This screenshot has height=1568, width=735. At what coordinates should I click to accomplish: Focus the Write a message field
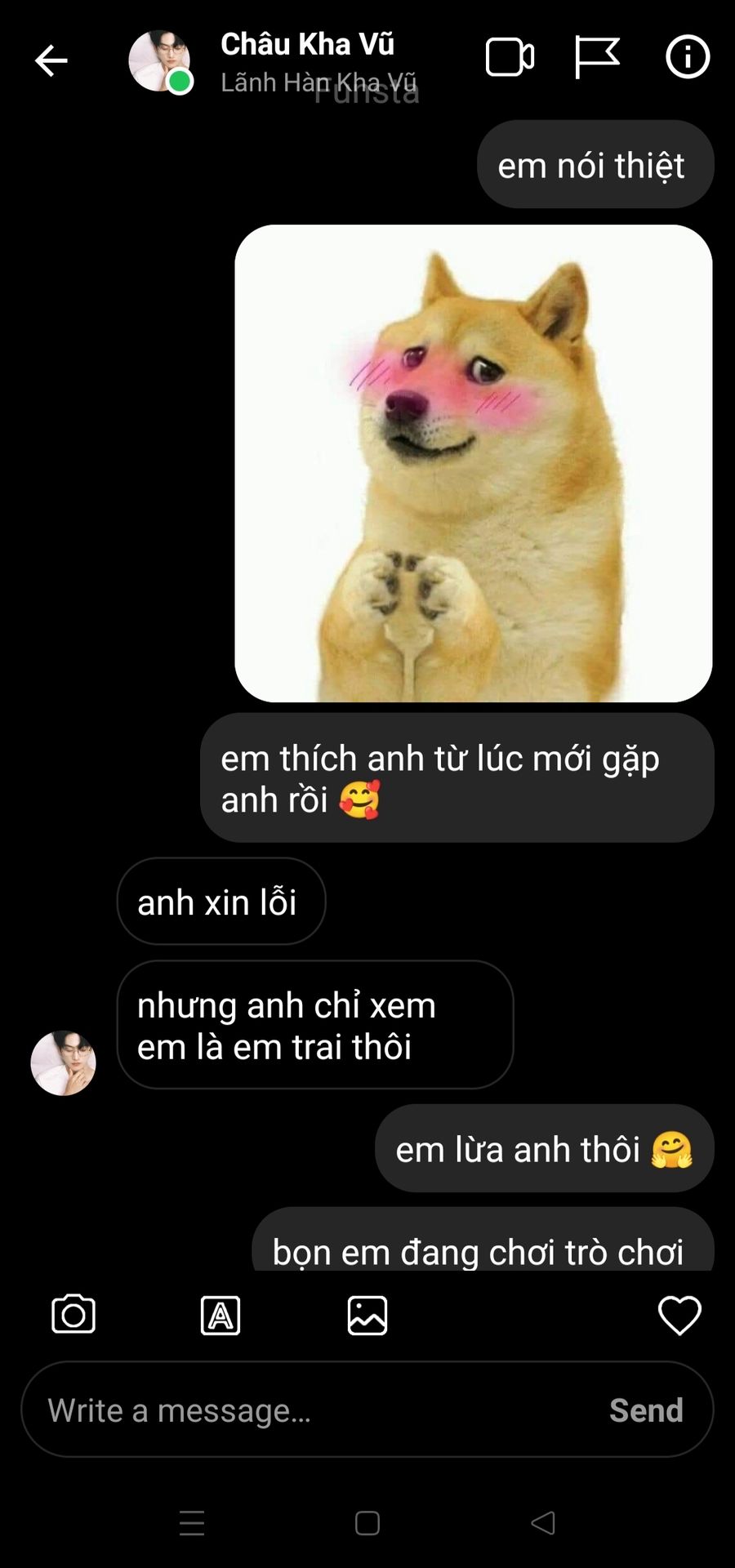tap(310, 1410)
